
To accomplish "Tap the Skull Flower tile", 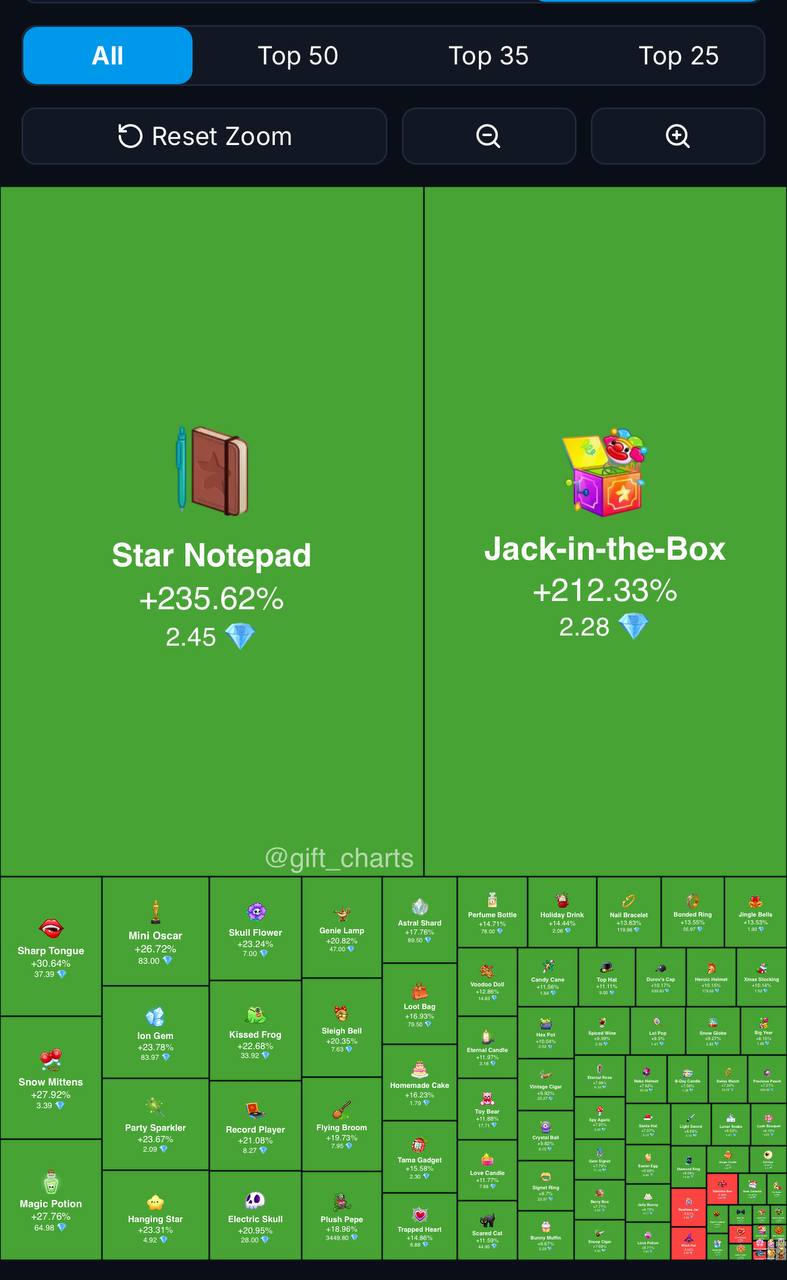I will coord(255,929).
